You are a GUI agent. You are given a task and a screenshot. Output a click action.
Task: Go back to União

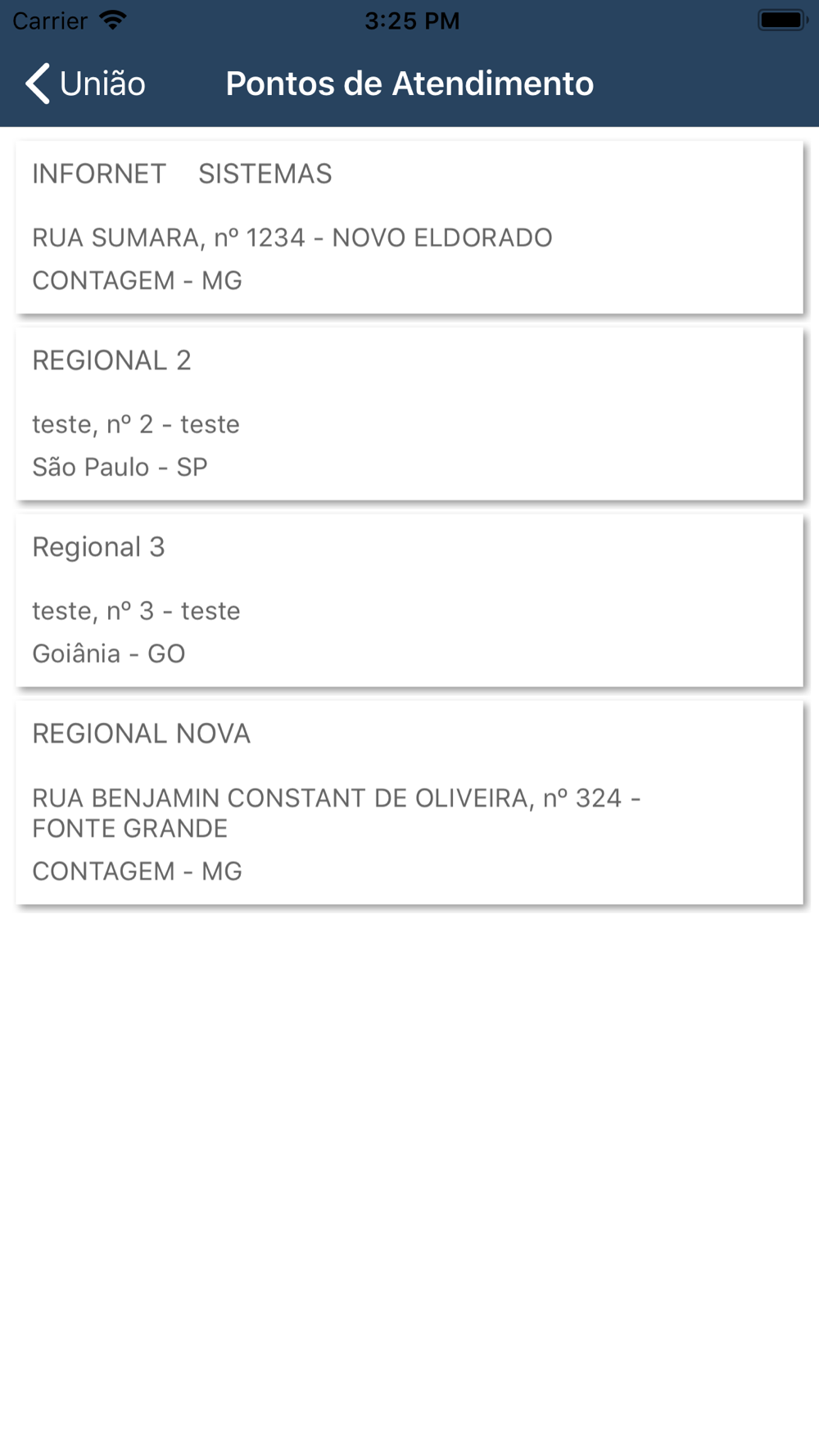[x=85, y=84]
